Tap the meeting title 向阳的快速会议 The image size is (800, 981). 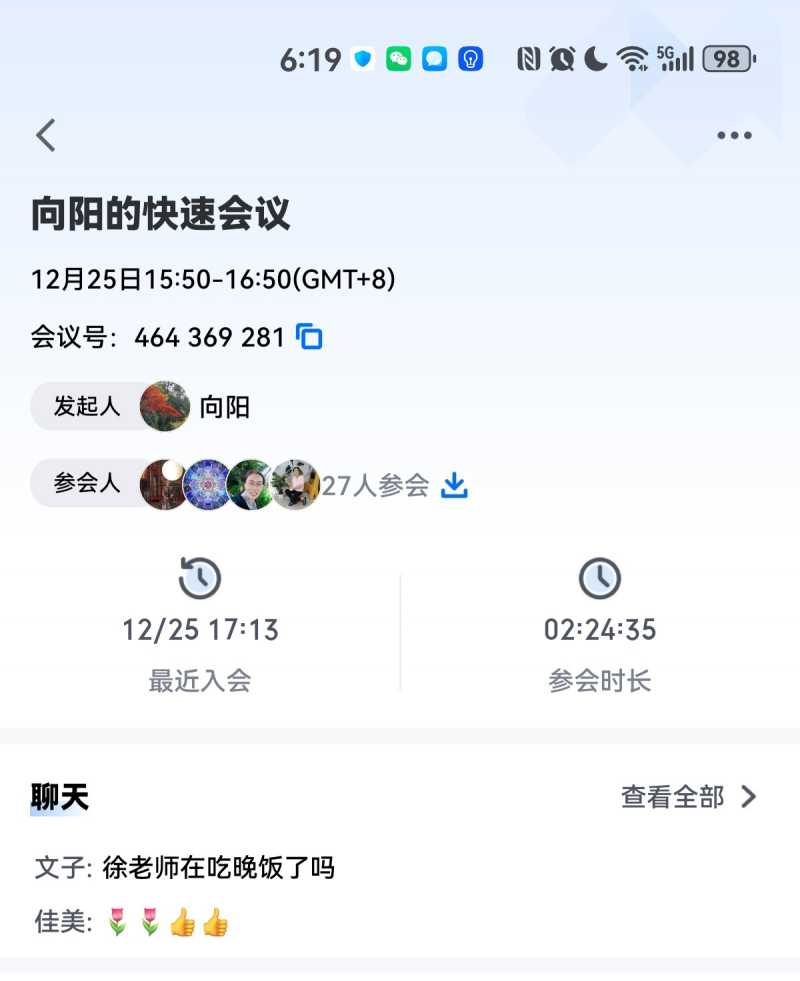160,215
